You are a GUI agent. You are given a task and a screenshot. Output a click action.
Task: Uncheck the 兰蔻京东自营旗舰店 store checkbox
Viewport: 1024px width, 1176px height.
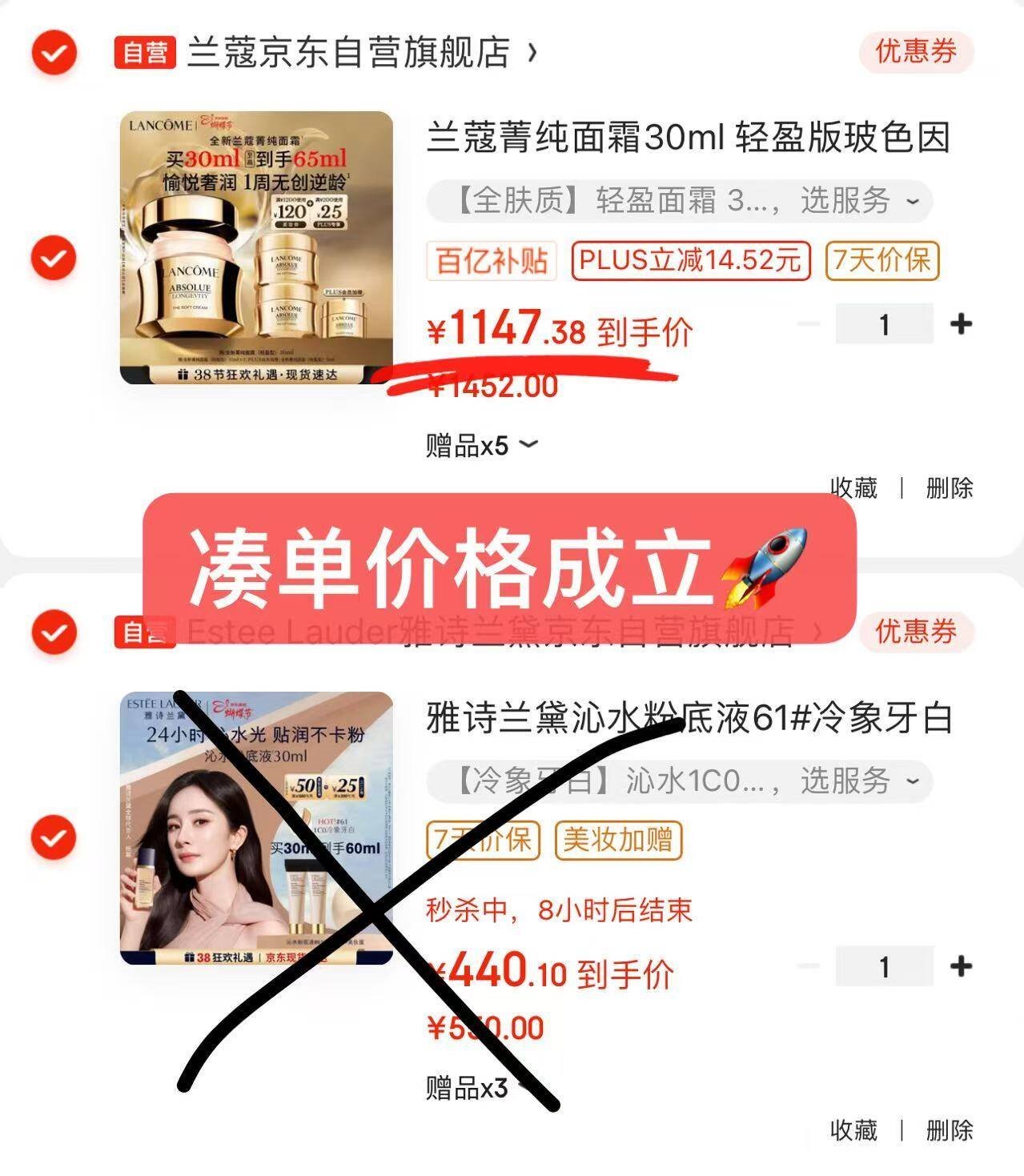(54, 53)
